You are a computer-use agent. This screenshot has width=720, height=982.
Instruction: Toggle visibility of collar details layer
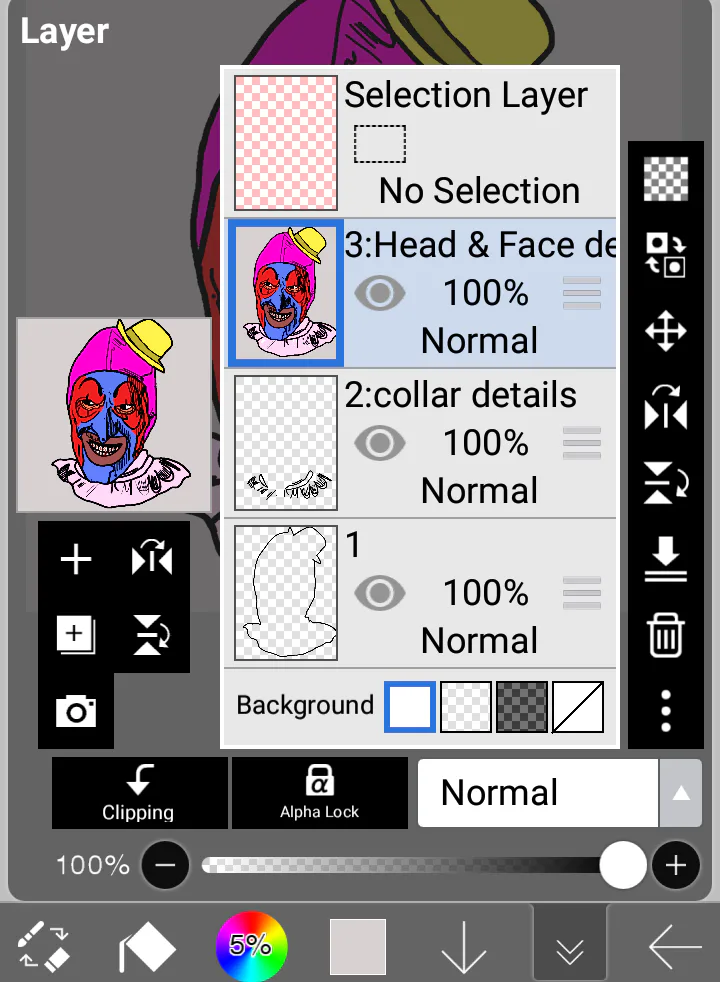click(379, 443)
